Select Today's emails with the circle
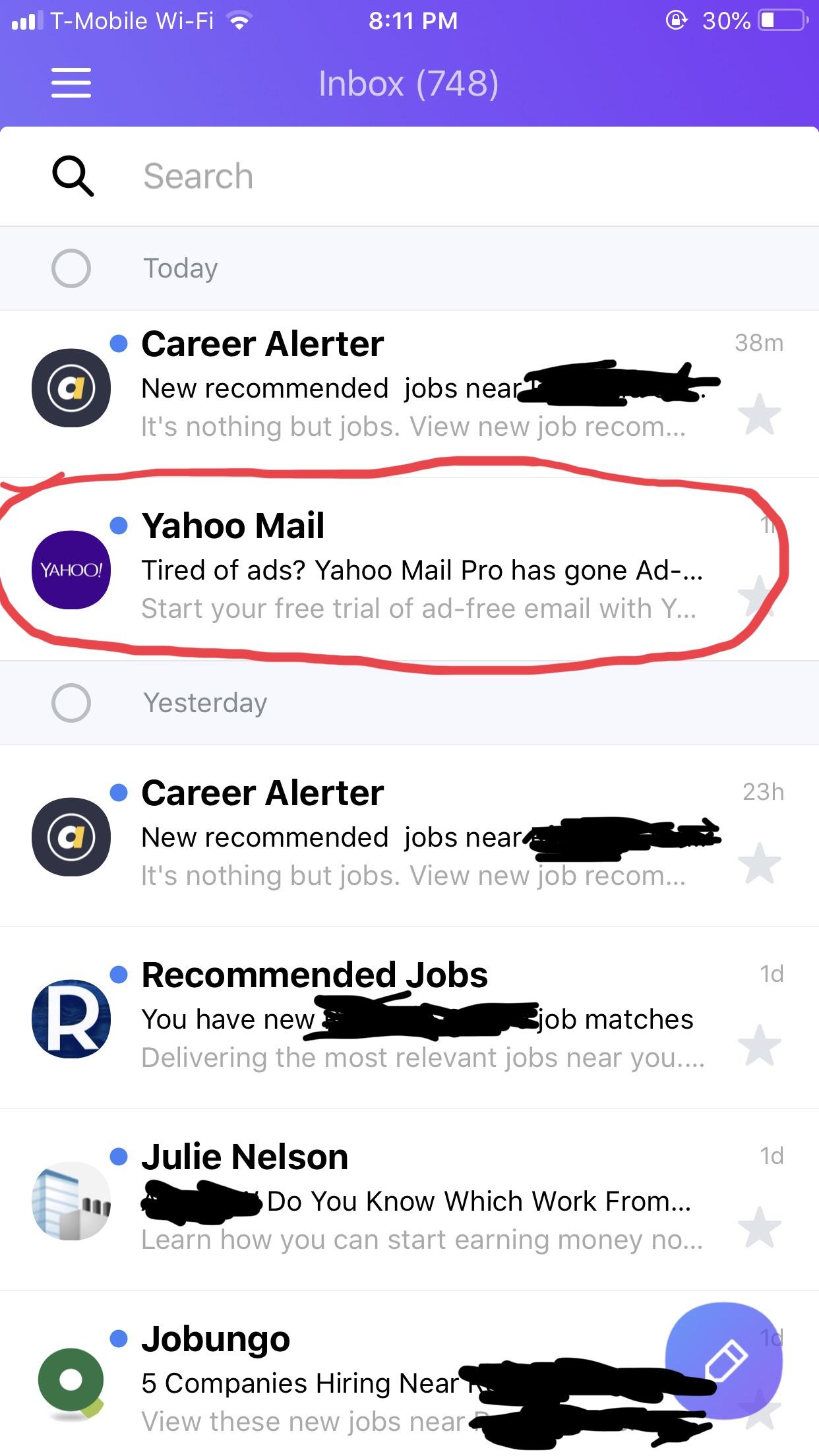This screenshot has width=819, height=1456. pos(71,268)
